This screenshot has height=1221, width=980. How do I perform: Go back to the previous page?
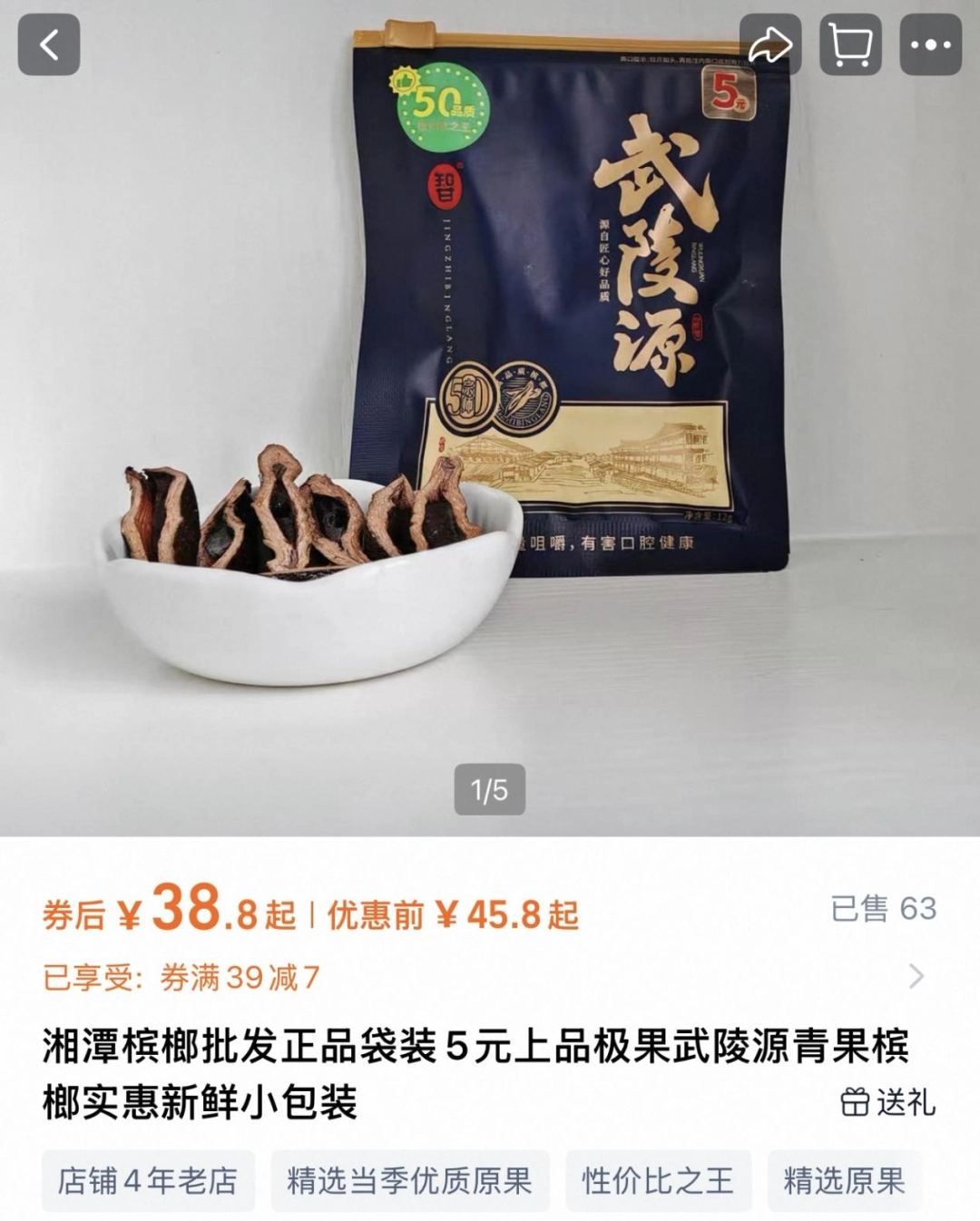point(49,44)
